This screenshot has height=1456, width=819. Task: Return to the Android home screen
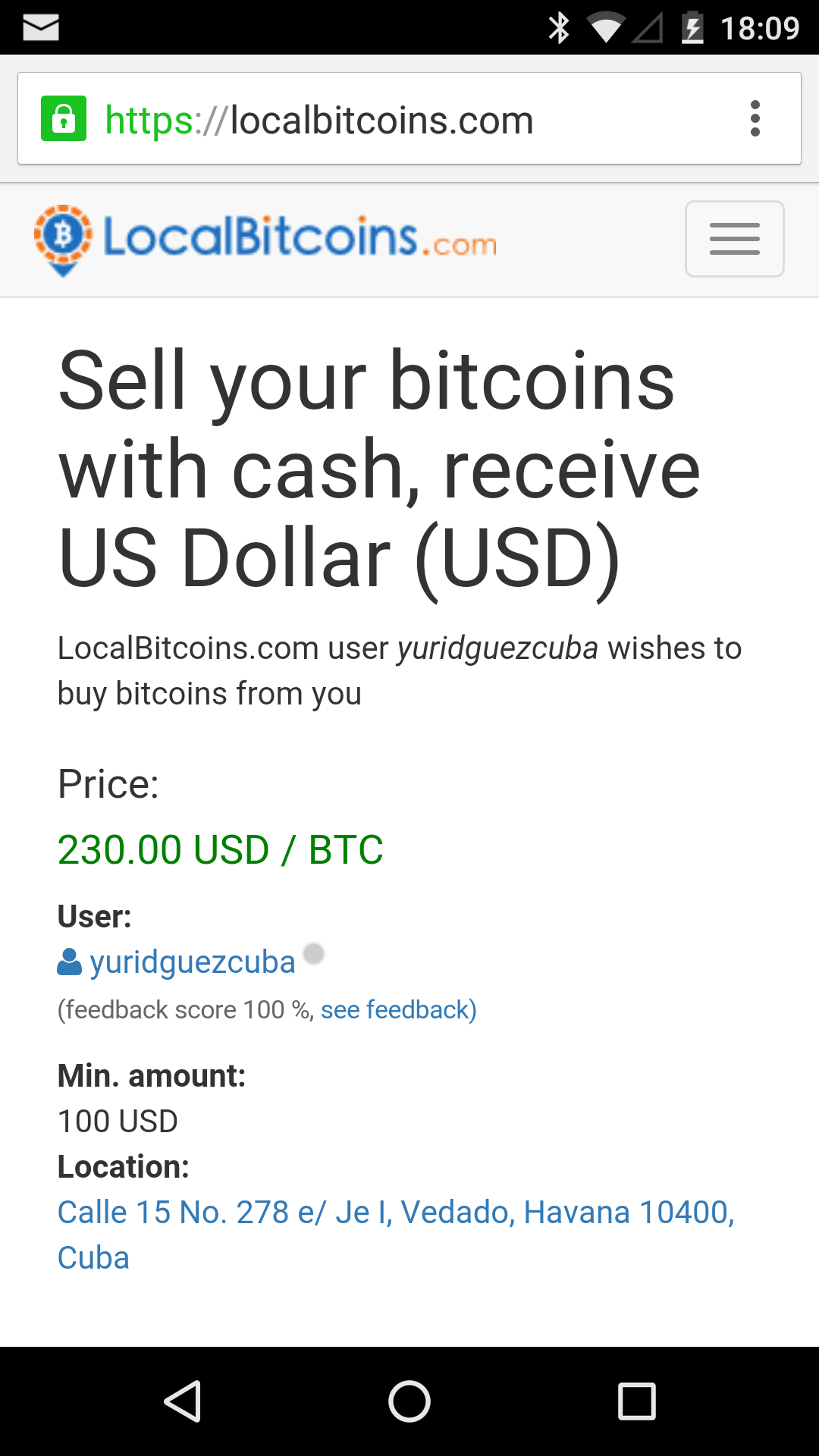click(409, 1401)
